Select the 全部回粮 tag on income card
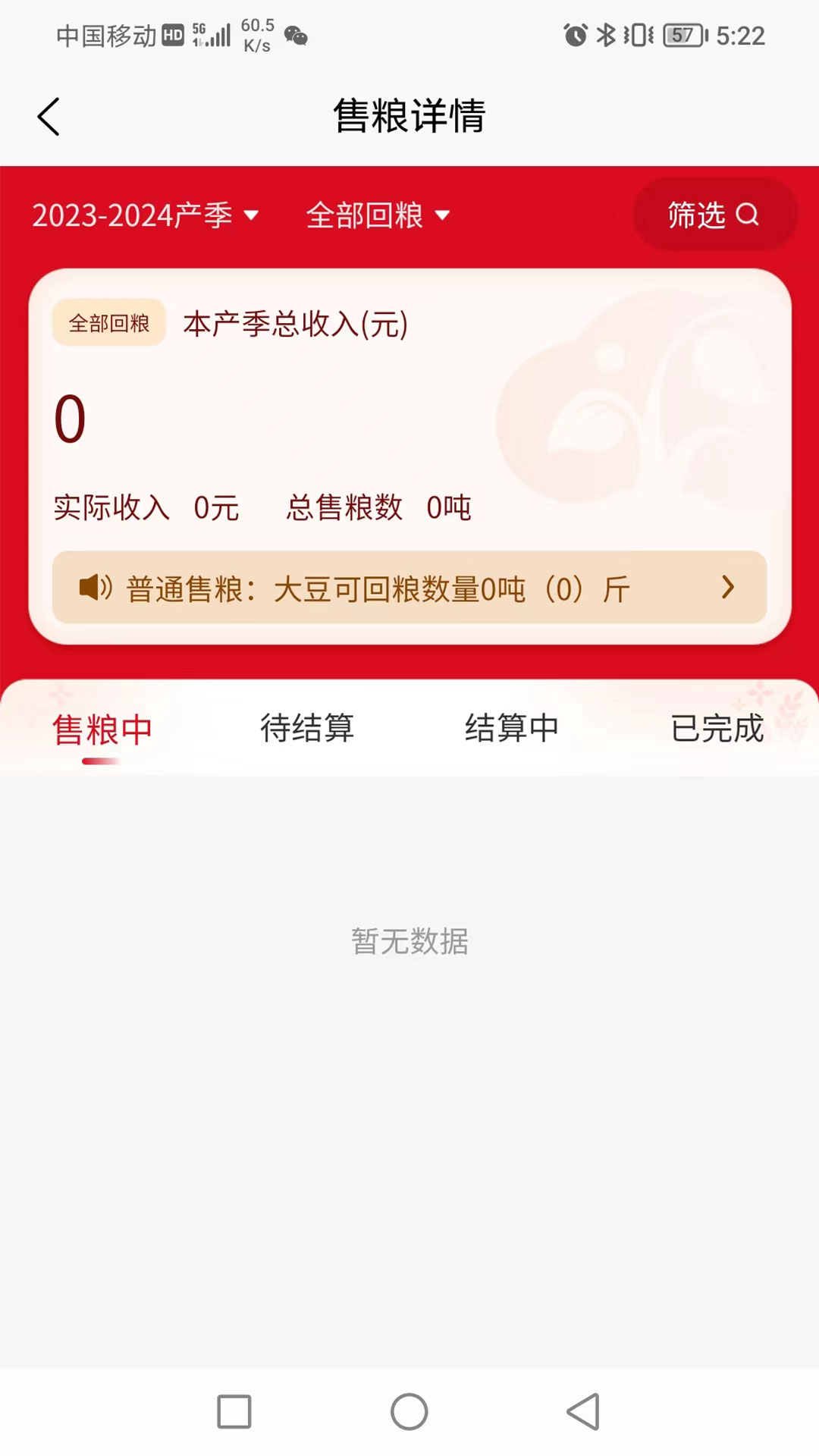Screen dimensions: 819x1456 pos(108,322)
